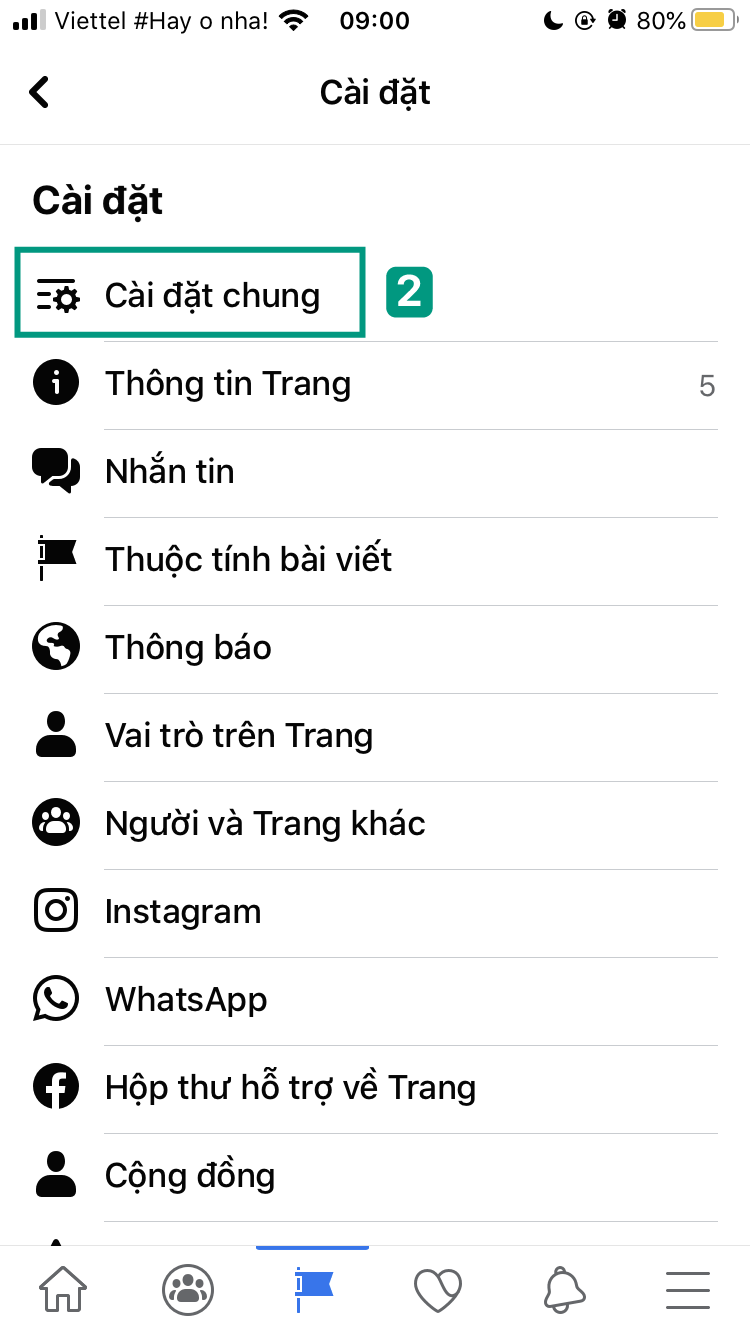The image size is (750, 1334).
Task: Tap the Pages flag tab at bottom
Action: click(312, 1289)
